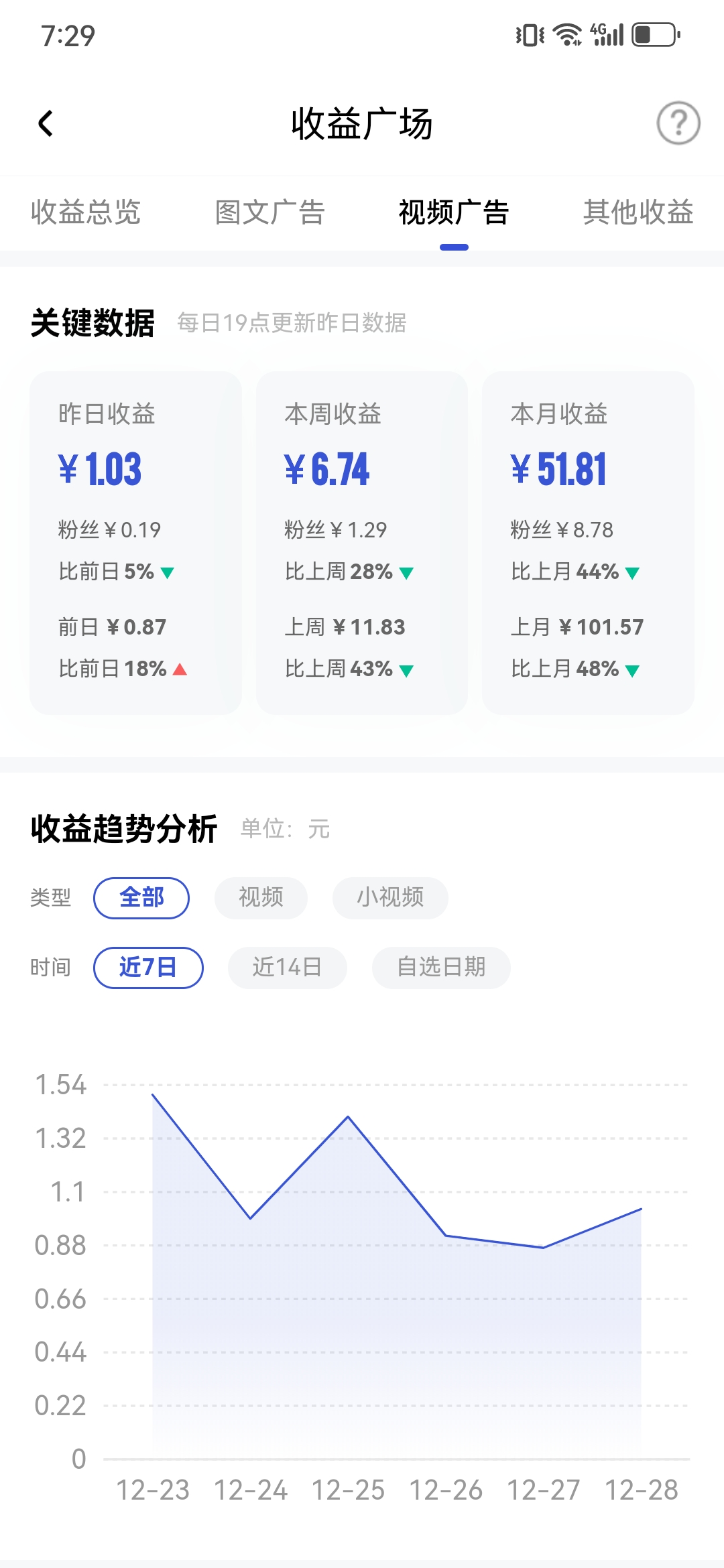Open 自选日期 custom date picker
This screenshot has height=1568, width=724.
[441, 968]
